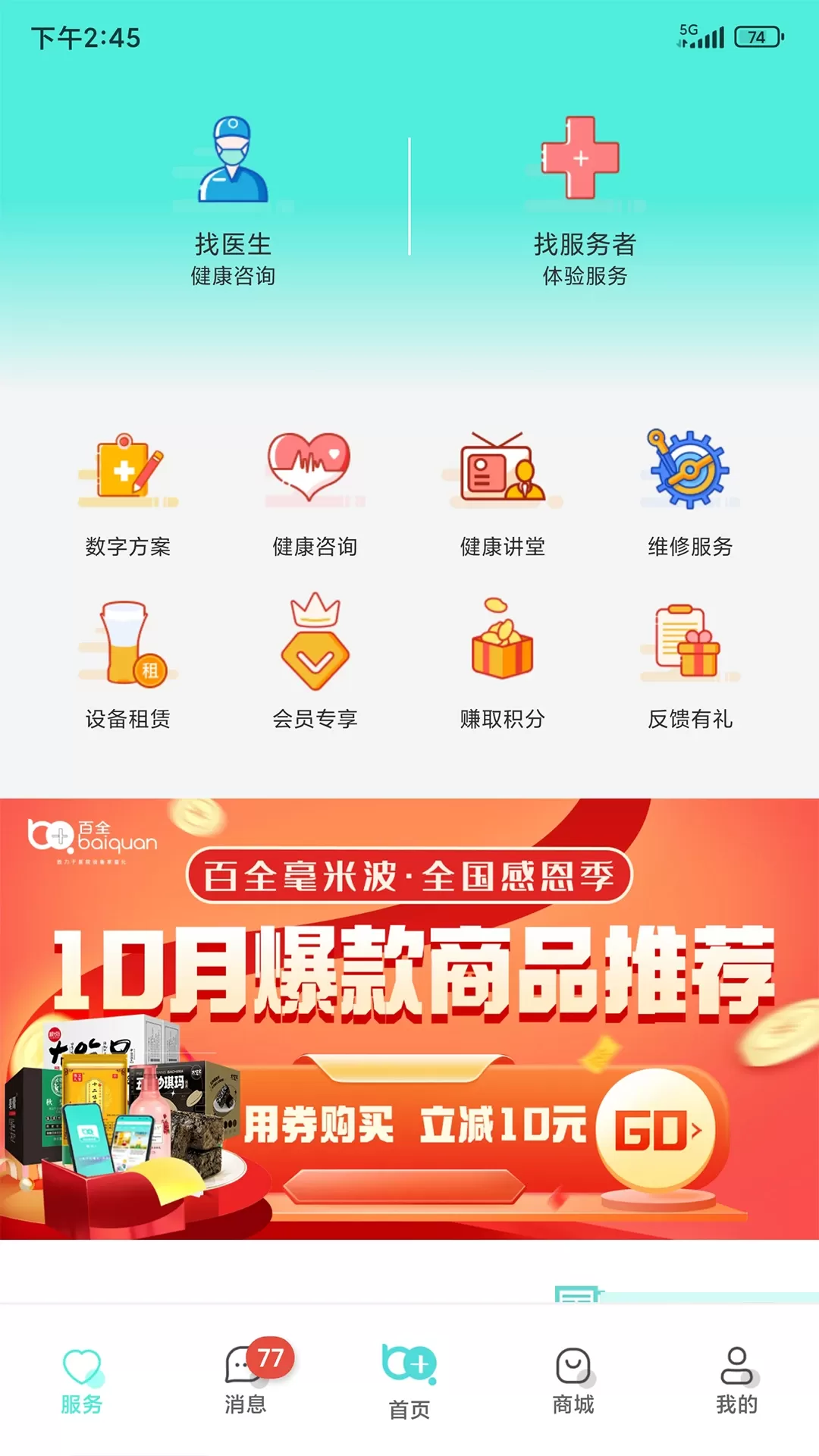Open the 消息 tab with 77 unread
Screen dimensions: 819x1456
[x=246, y=1382]
